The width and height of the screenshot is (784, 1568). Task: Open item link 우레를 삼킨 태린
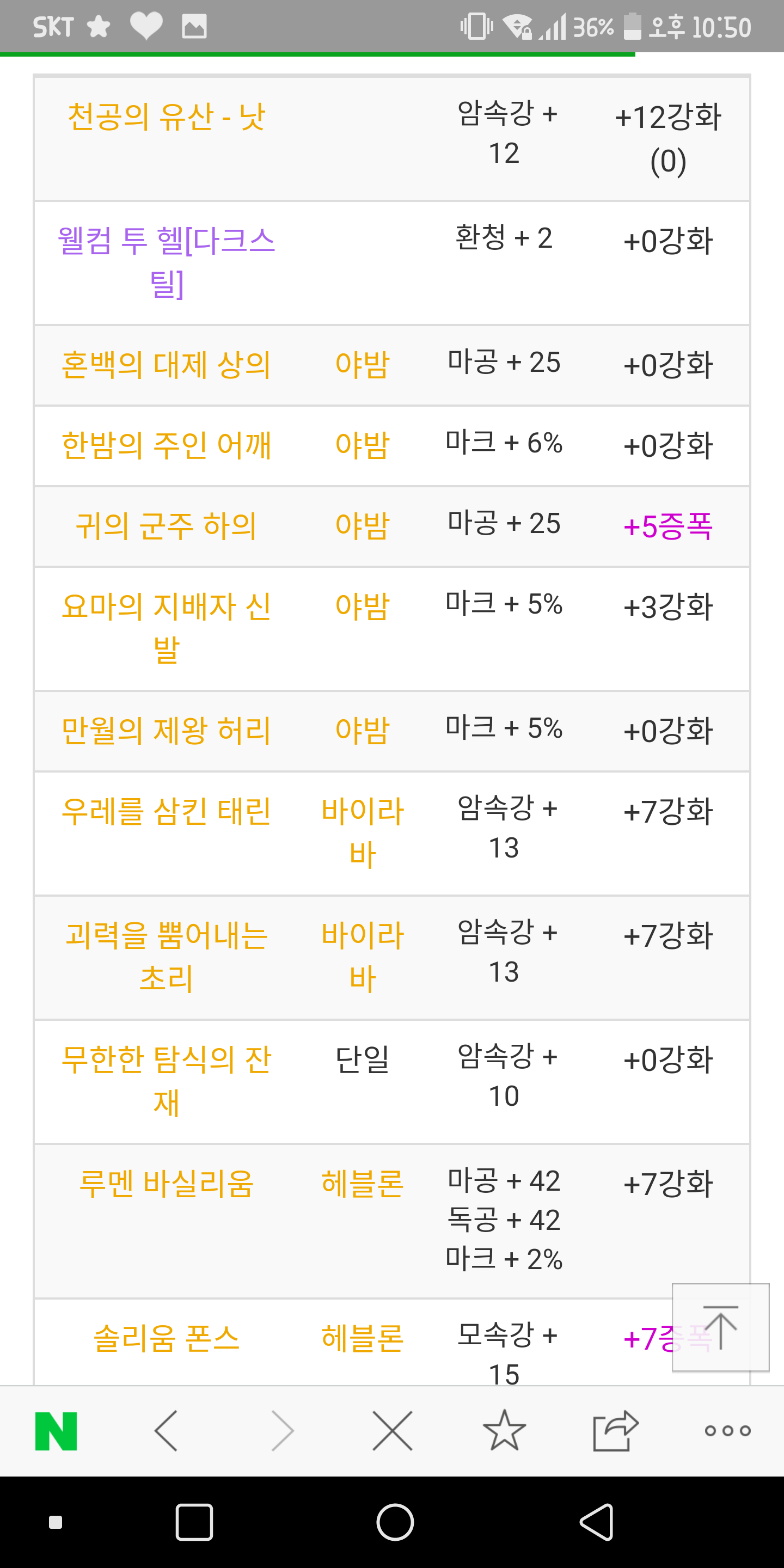tap(166, 811)
